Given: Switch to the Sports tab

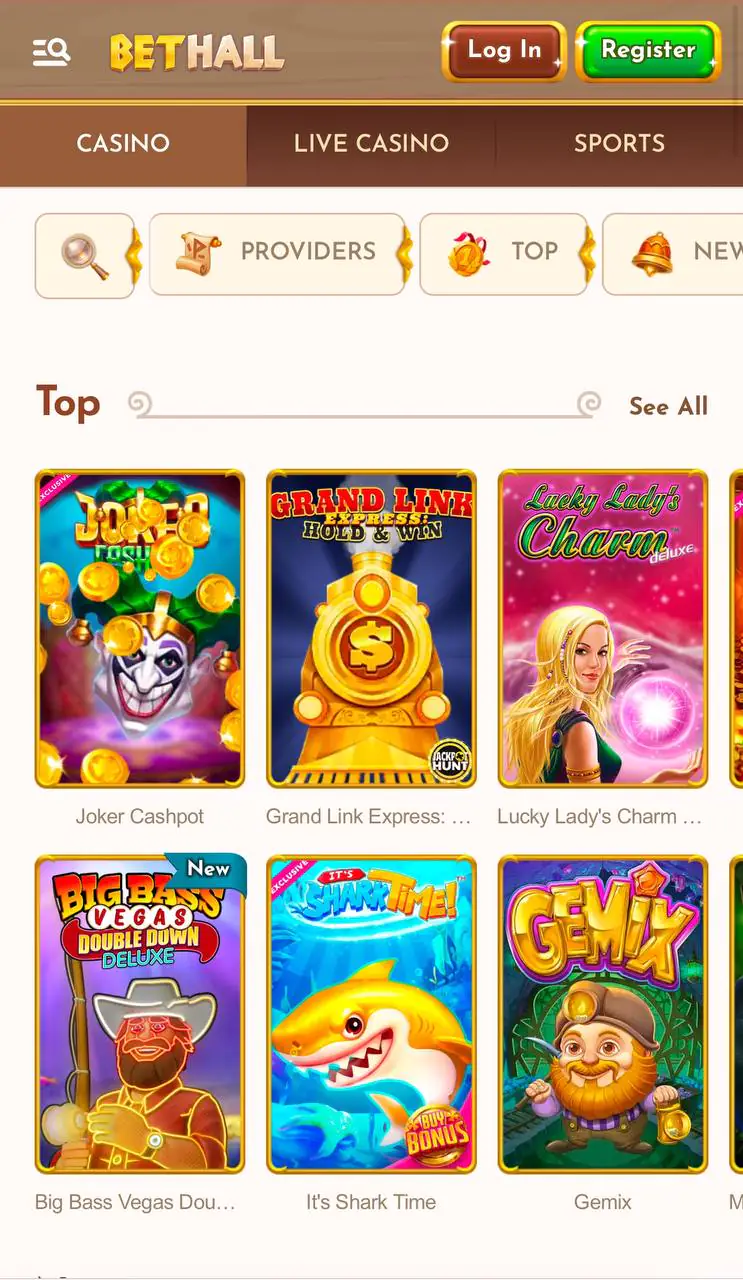Looking at the screenshot, I should click(x=619, y=144).
